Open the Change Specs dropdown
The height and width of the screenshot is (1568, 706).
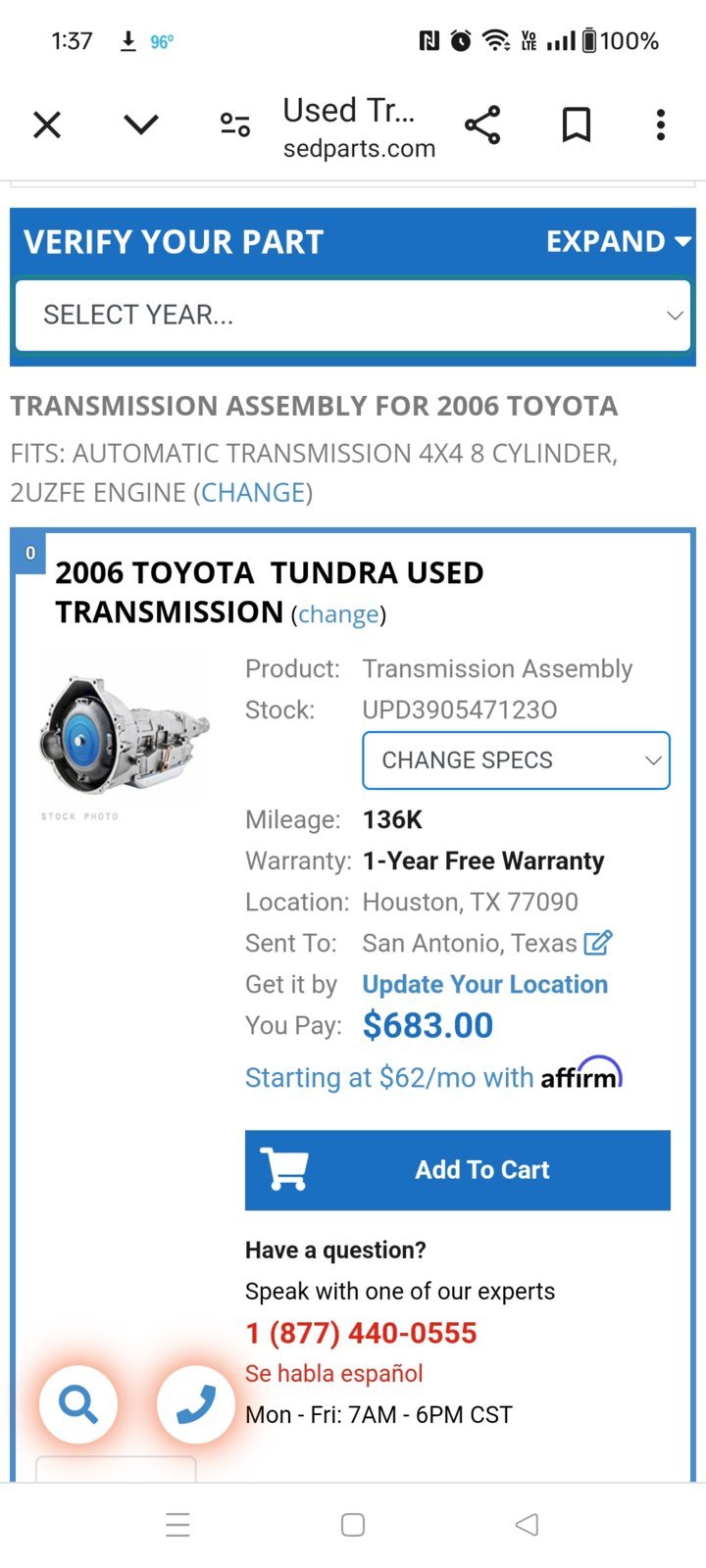tap(516, 760)
